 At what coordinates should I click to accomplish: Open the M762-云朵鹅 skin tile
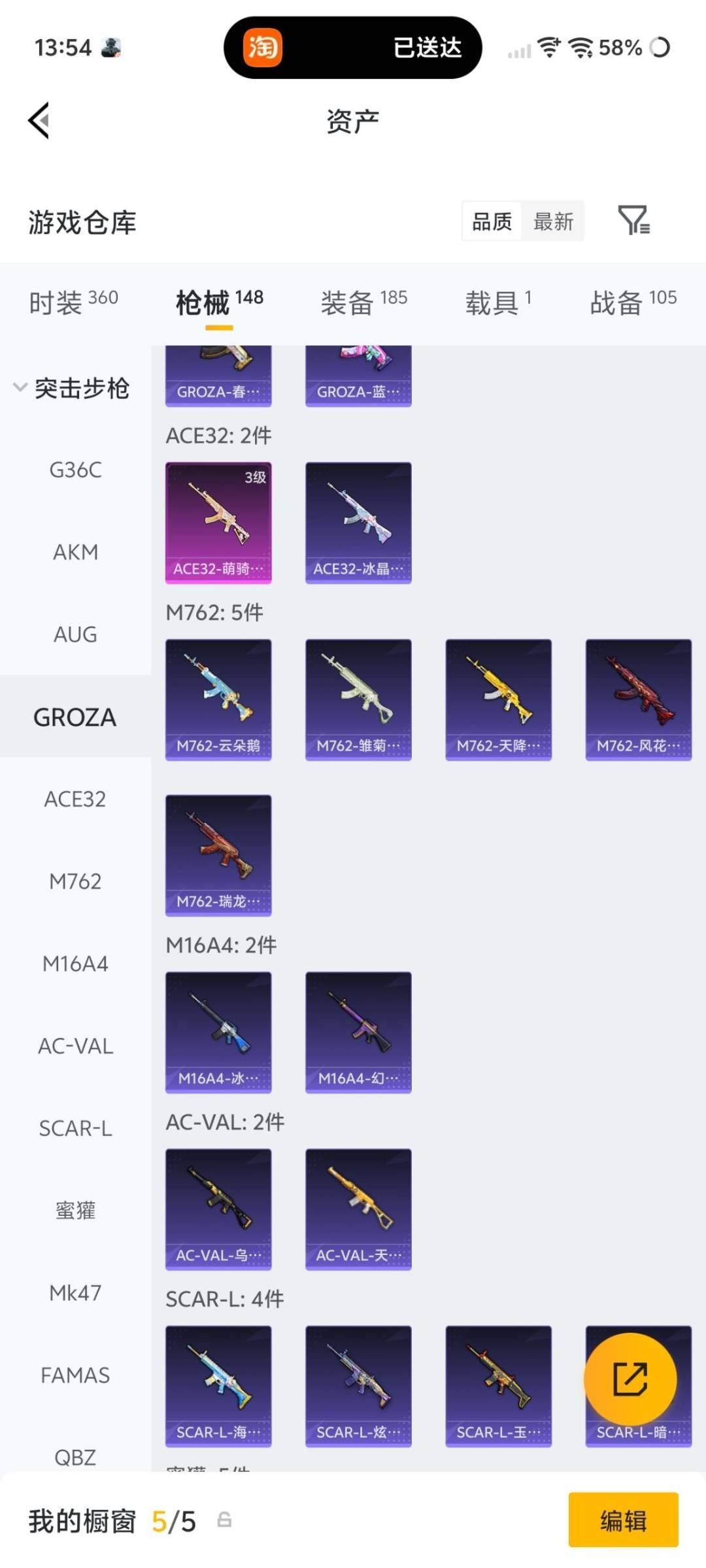tap(218, 699)
